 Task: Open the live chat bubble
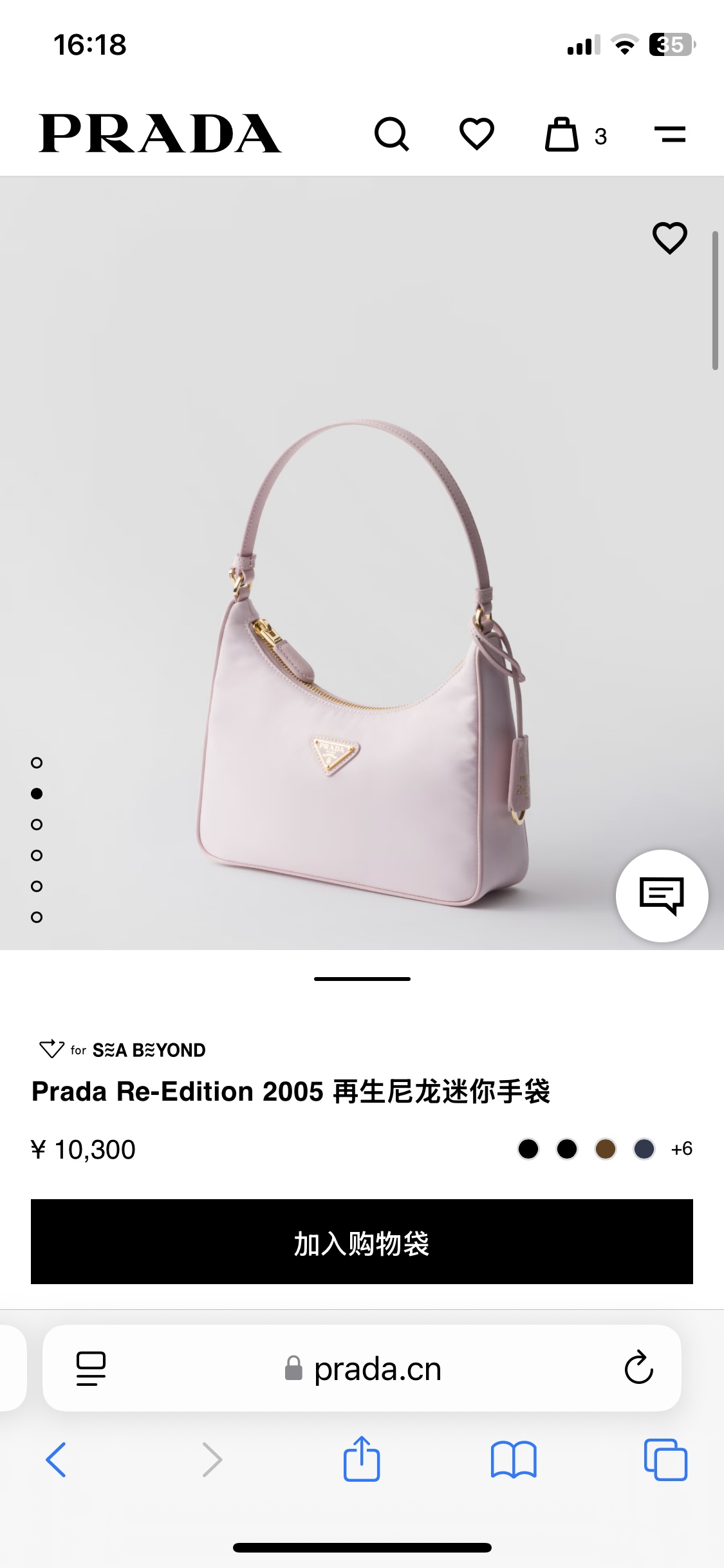(662, 895)
